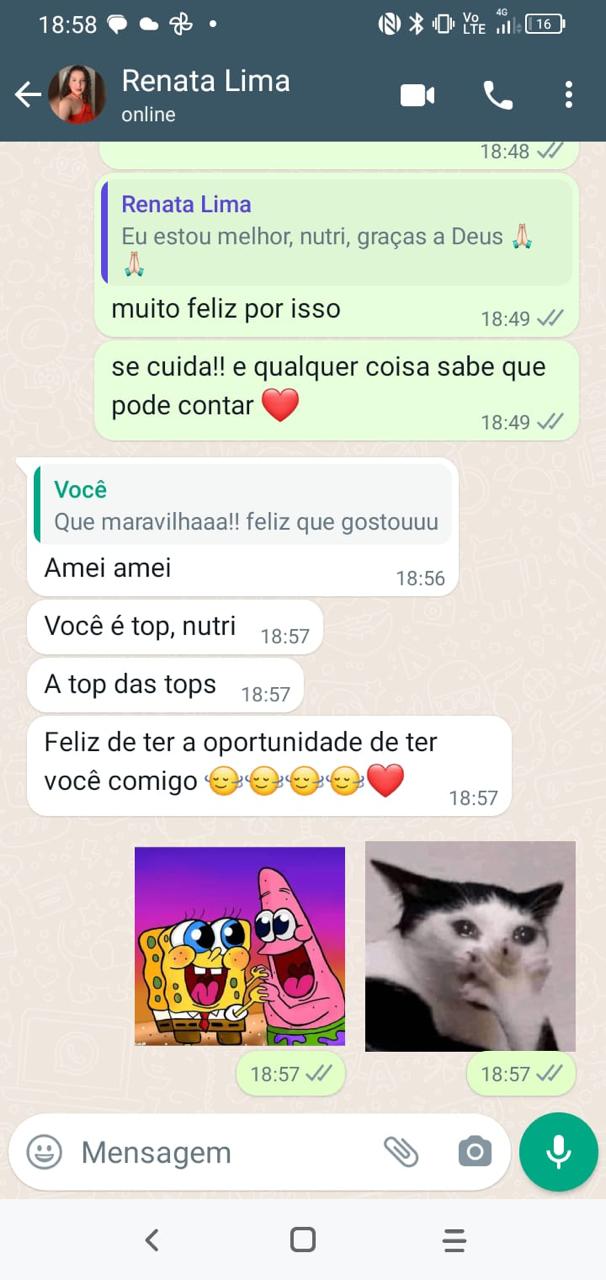
Task: Open recent apps from navigation bar
Action: click(453, 1240)
